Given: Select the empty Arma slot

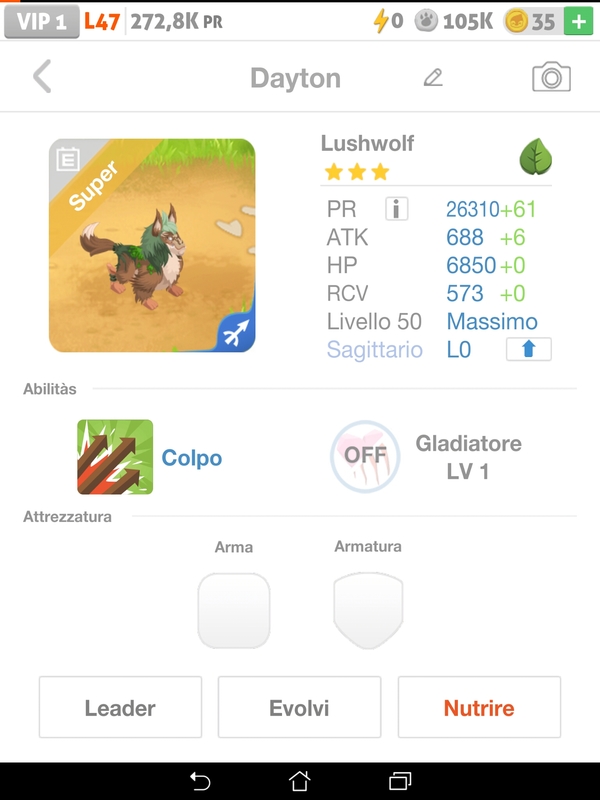Looking at the screenshot, I should [234, 610].
